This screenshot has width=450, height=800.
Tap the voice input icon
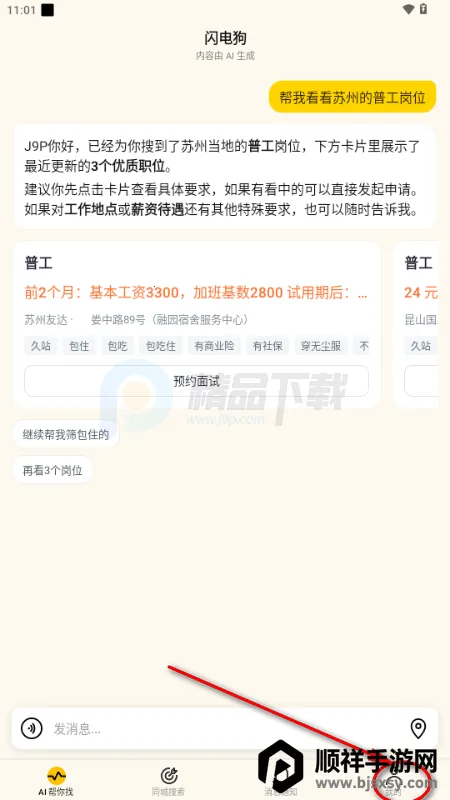32,728
